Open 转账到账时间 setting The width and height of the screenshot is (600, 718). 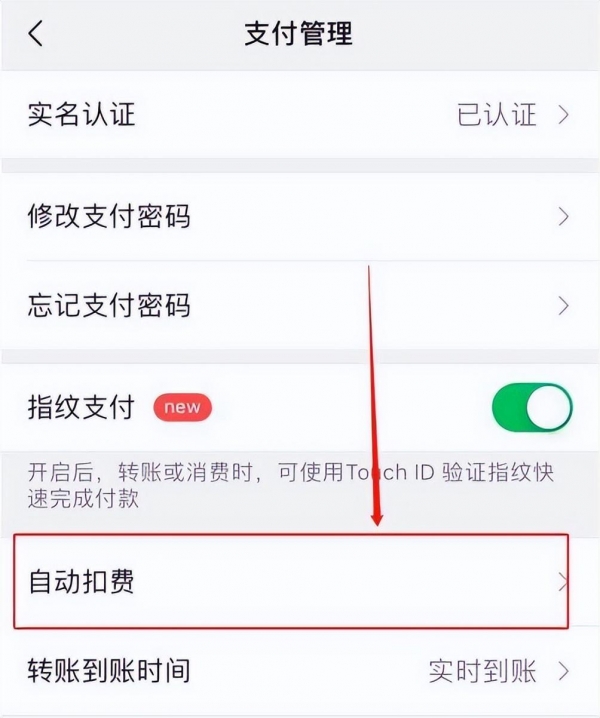(x=300, y=670)
